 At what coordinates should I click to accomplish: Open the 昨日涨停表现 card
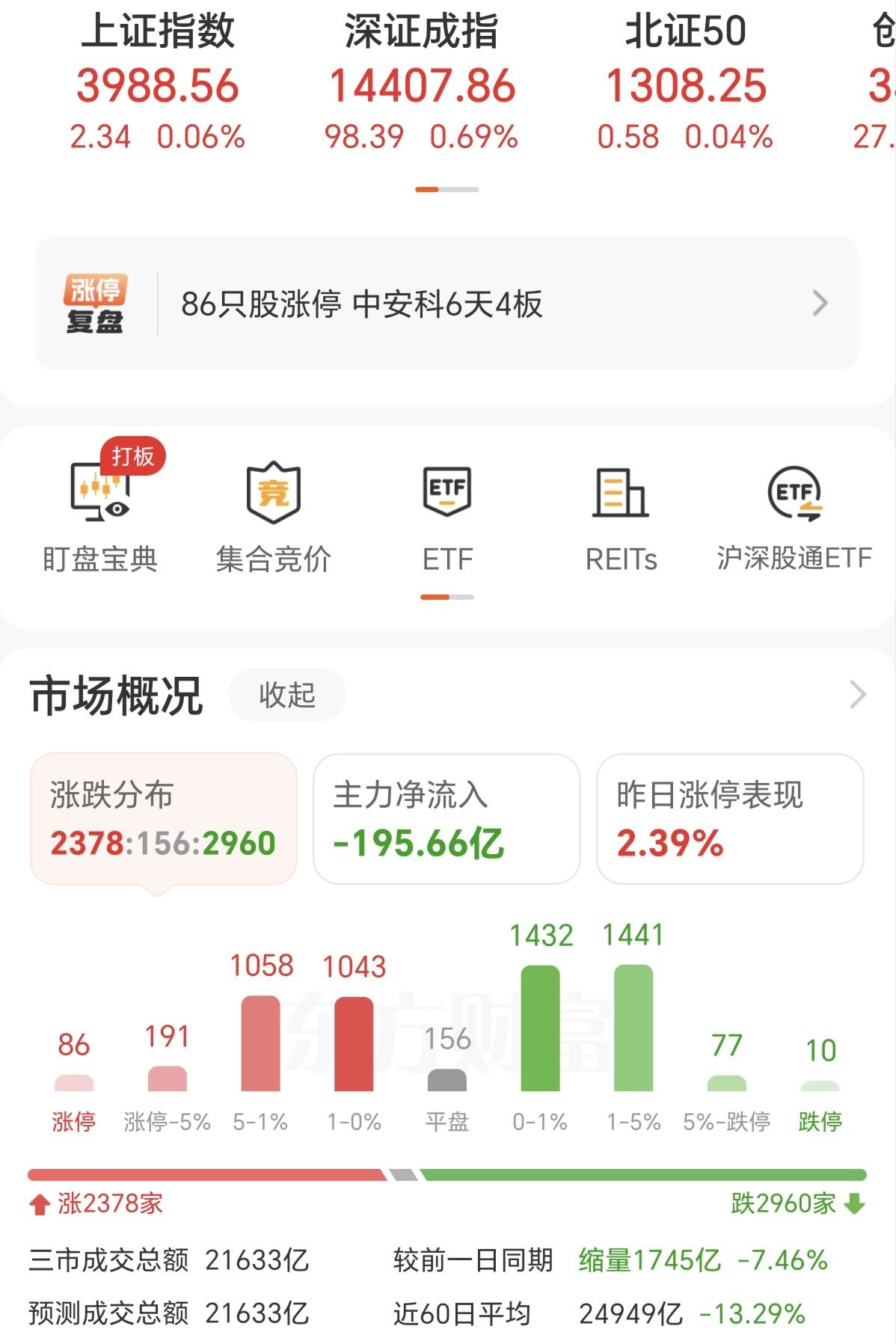click(729, 819)
